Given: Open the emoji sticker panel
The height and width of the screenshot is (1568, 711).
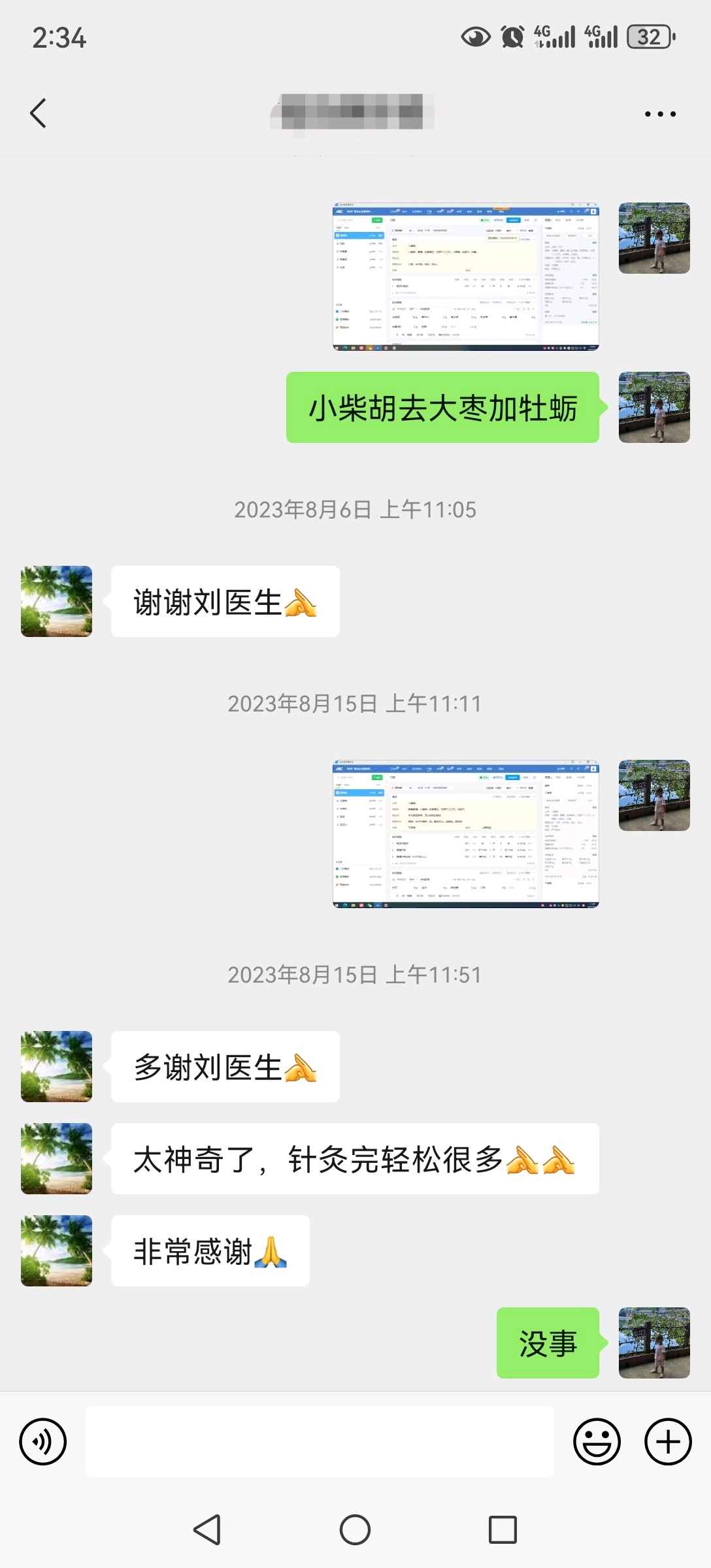Looking at the screenshot, I should pos(596,1441).
